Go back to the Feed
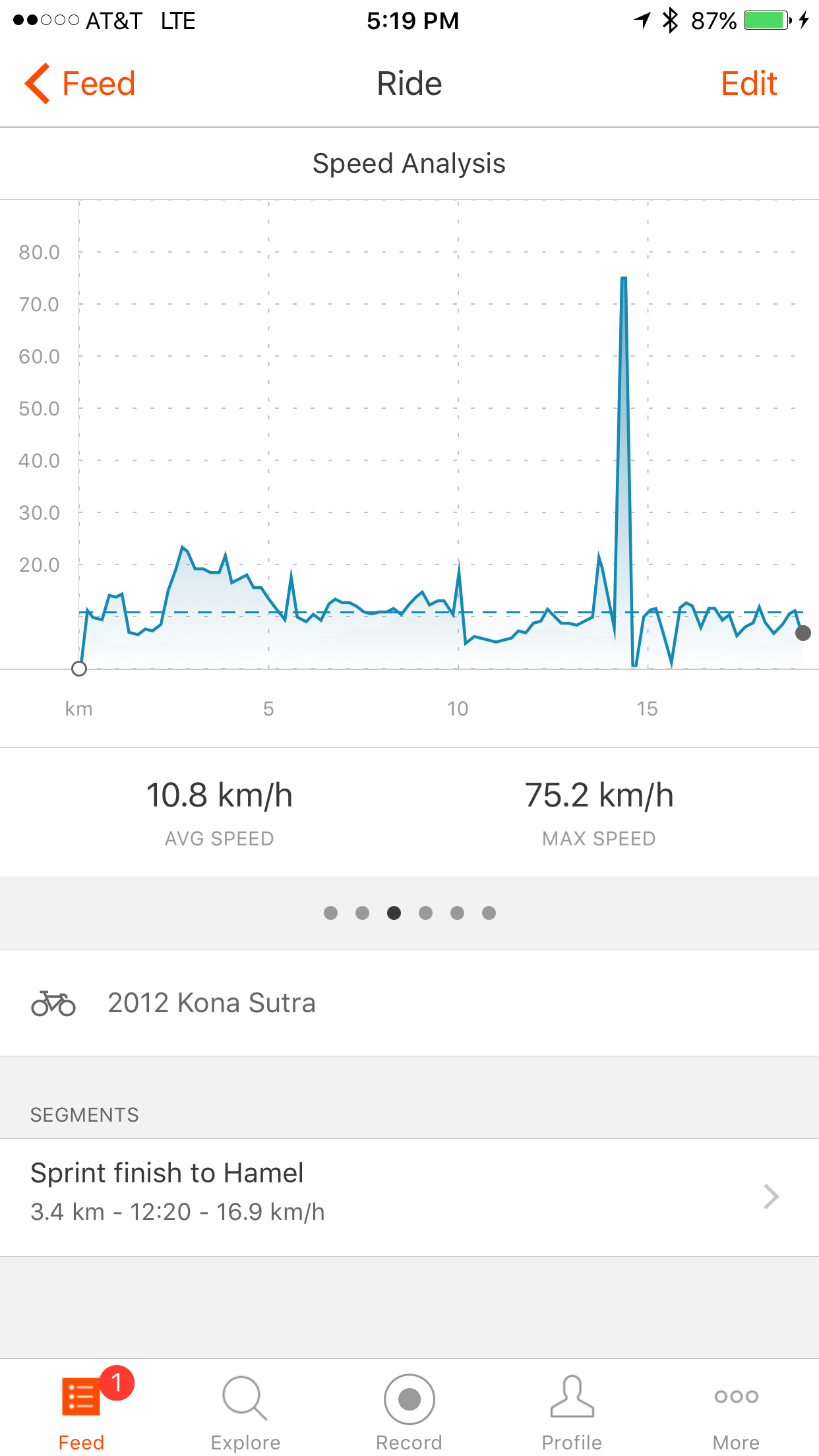This screenshot has height=1456, width=819. click(80, 84)
